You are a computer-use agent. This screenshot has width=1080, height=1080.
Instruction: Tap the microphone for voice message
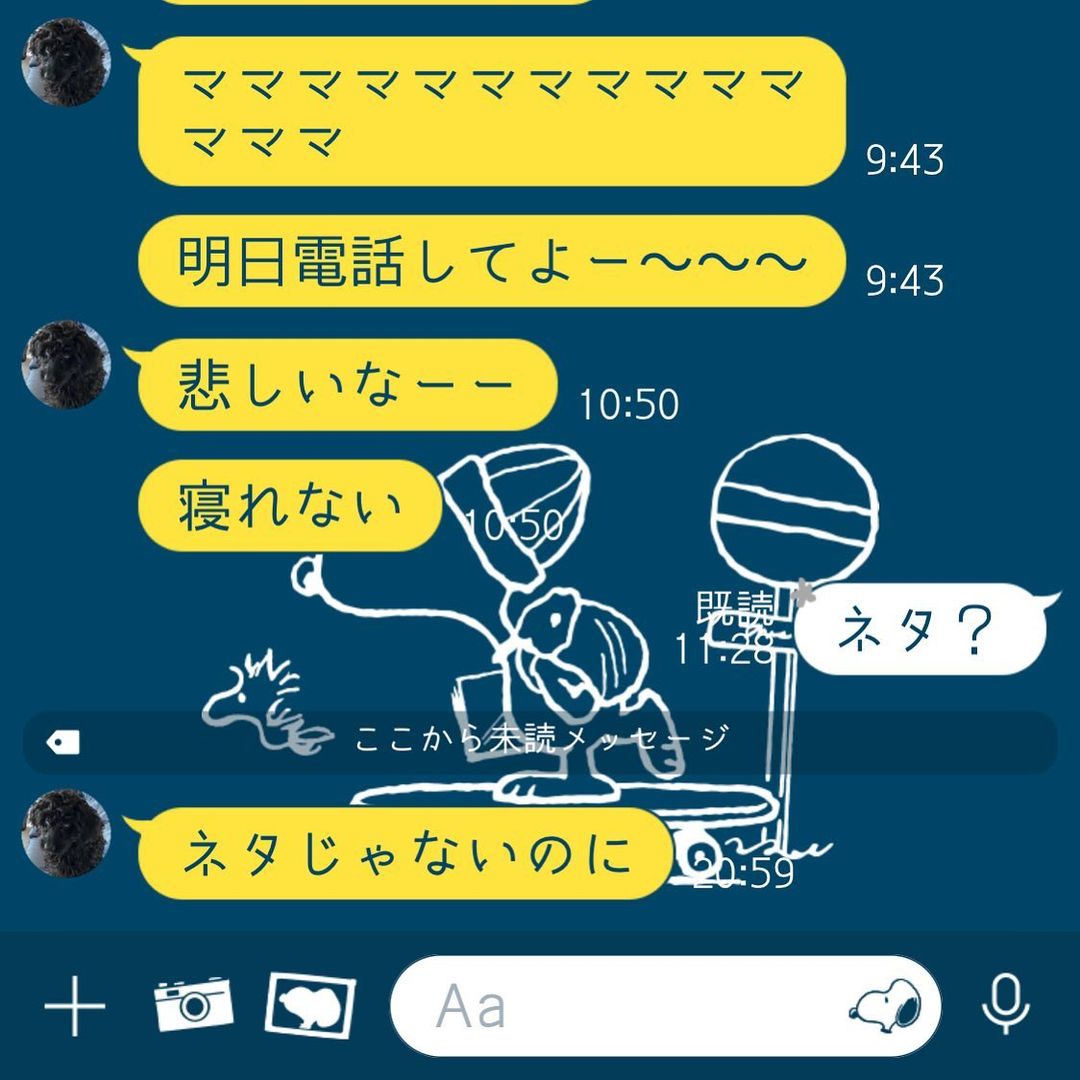[x=1005, y=1005]
